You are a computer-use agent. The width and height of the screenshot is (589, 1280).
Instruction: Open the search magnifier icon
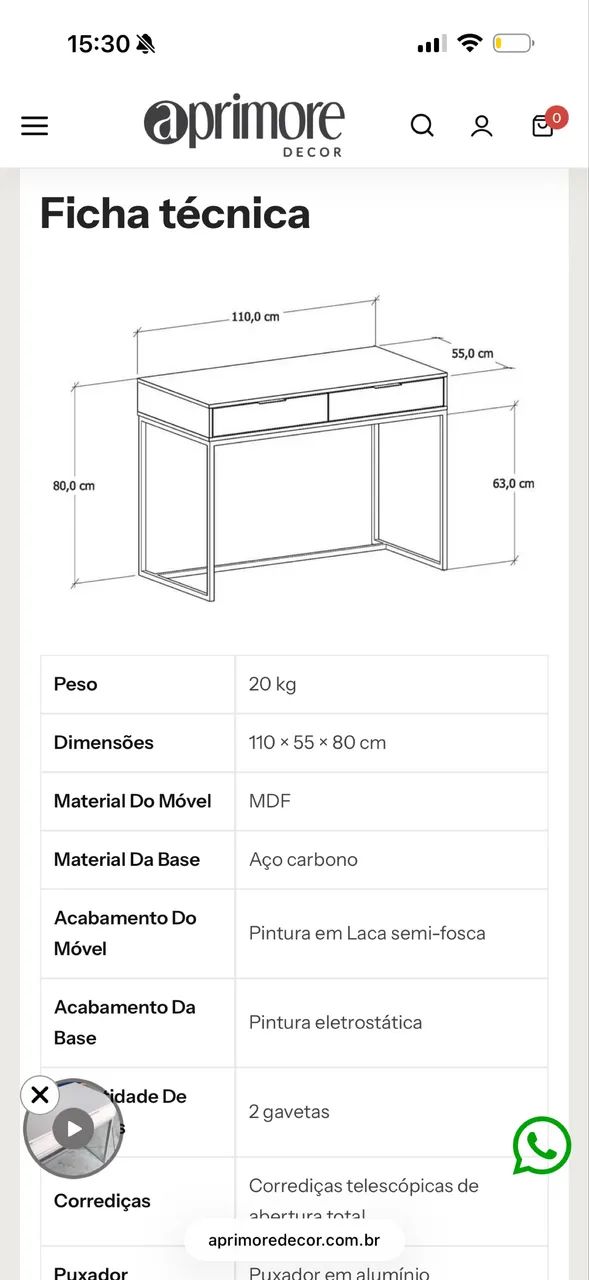pyautogui.click(x=422, y=125)
